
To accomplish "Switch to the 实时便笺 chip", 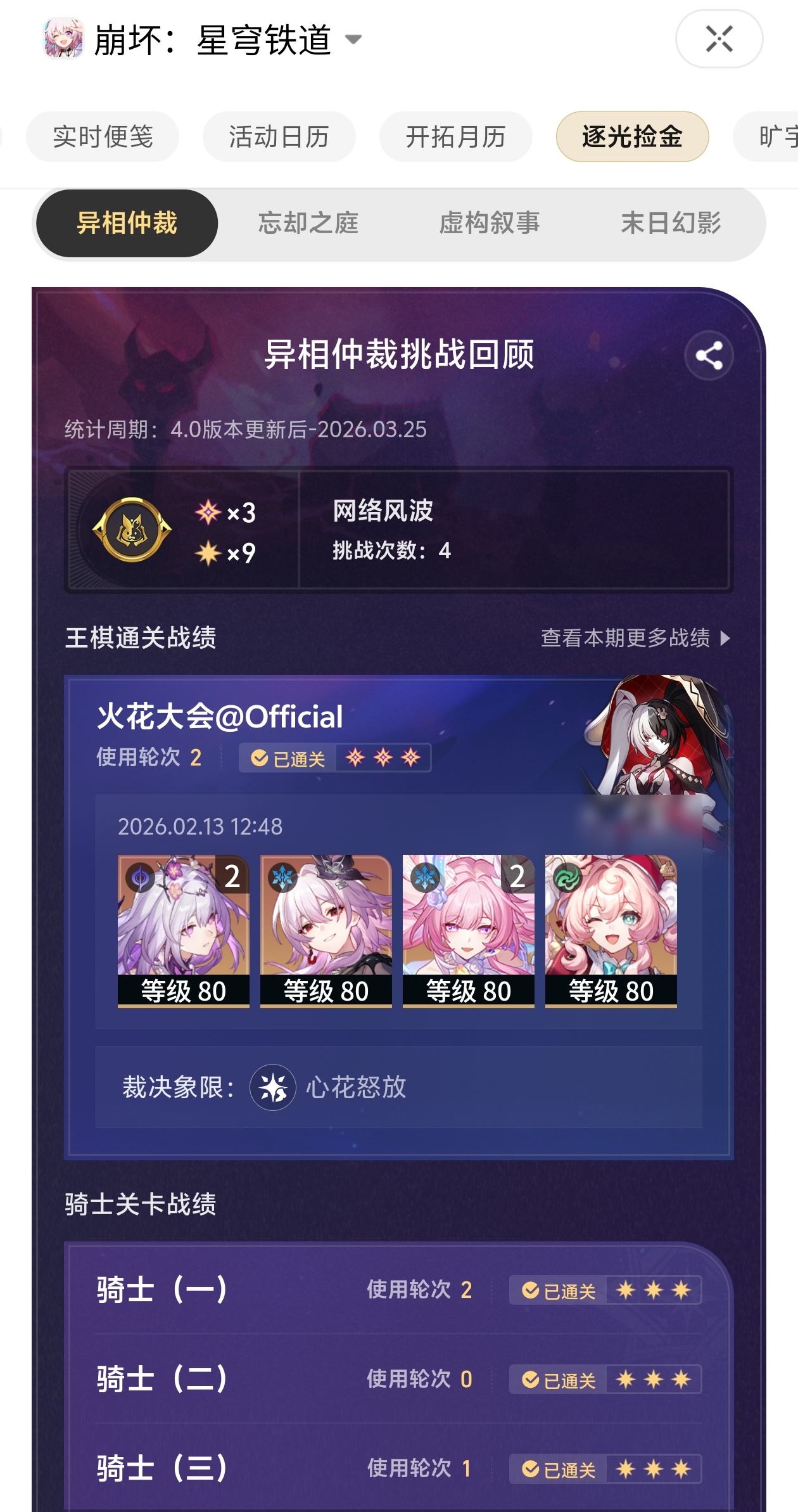I will 103,136.
